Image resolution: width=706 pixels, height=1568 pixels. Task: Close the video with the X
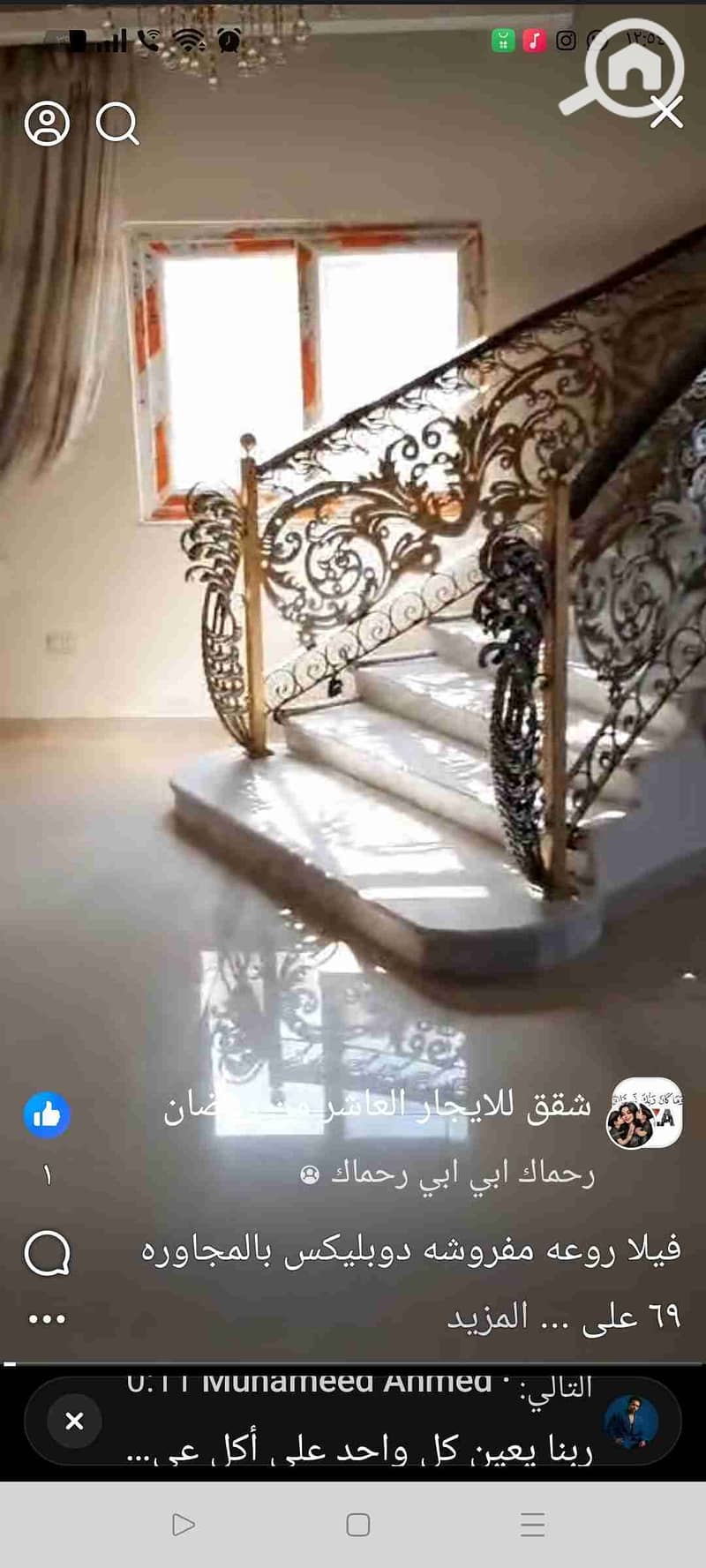tap(666, 112)
